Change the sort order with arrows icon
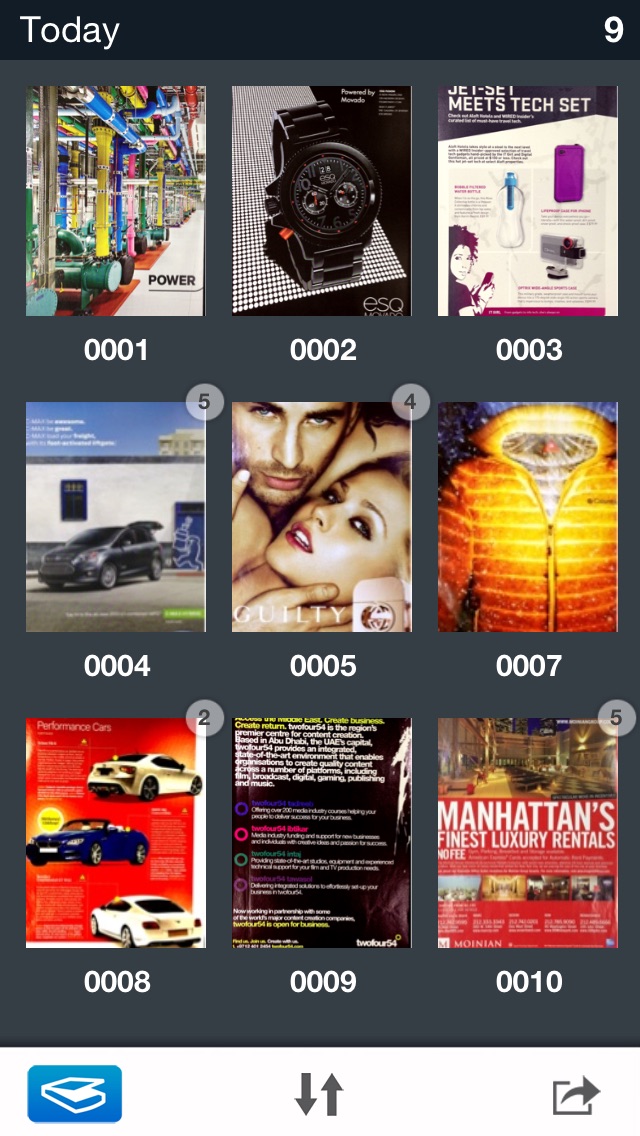 [x=320, y=1094]
